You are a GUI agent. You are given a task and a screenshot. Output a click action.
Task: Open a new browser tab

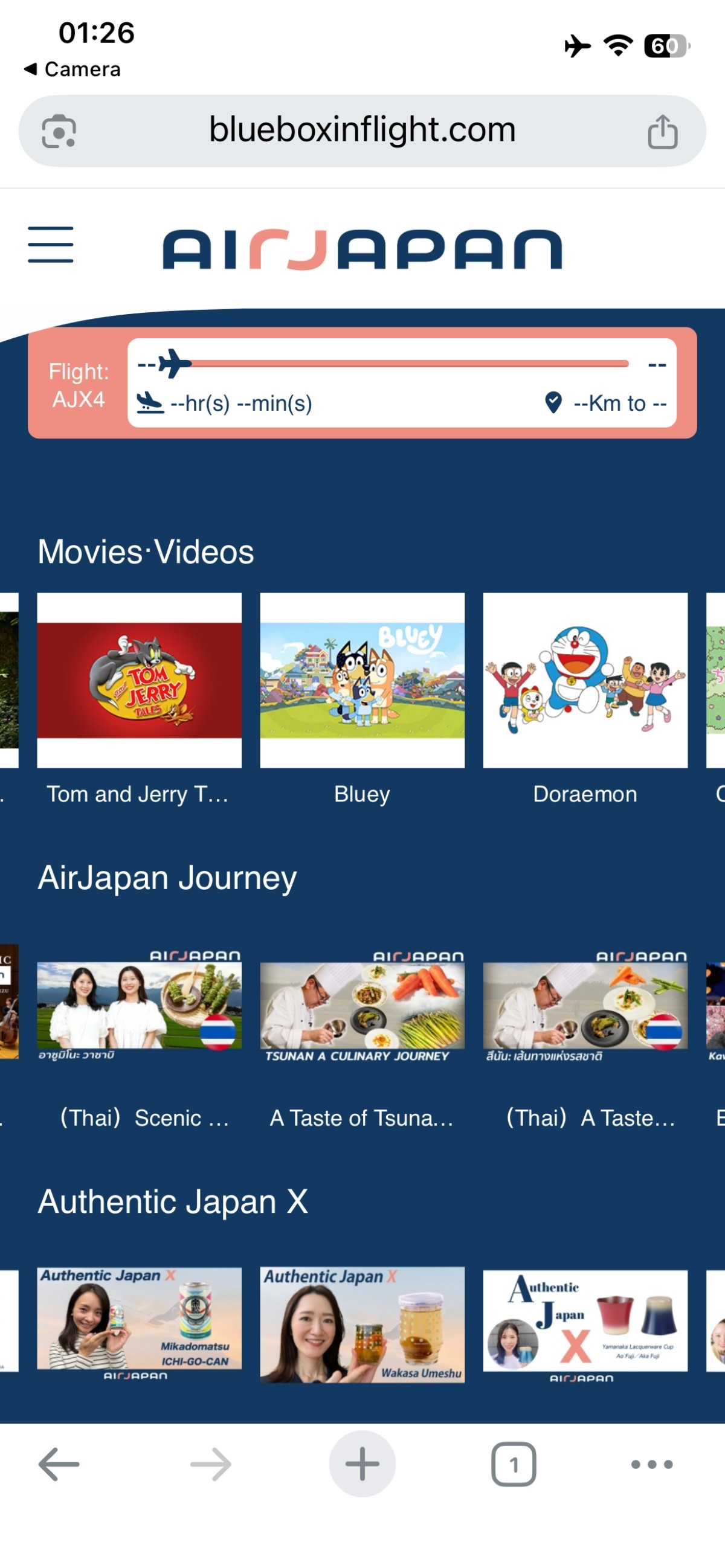pos(362,1464)
